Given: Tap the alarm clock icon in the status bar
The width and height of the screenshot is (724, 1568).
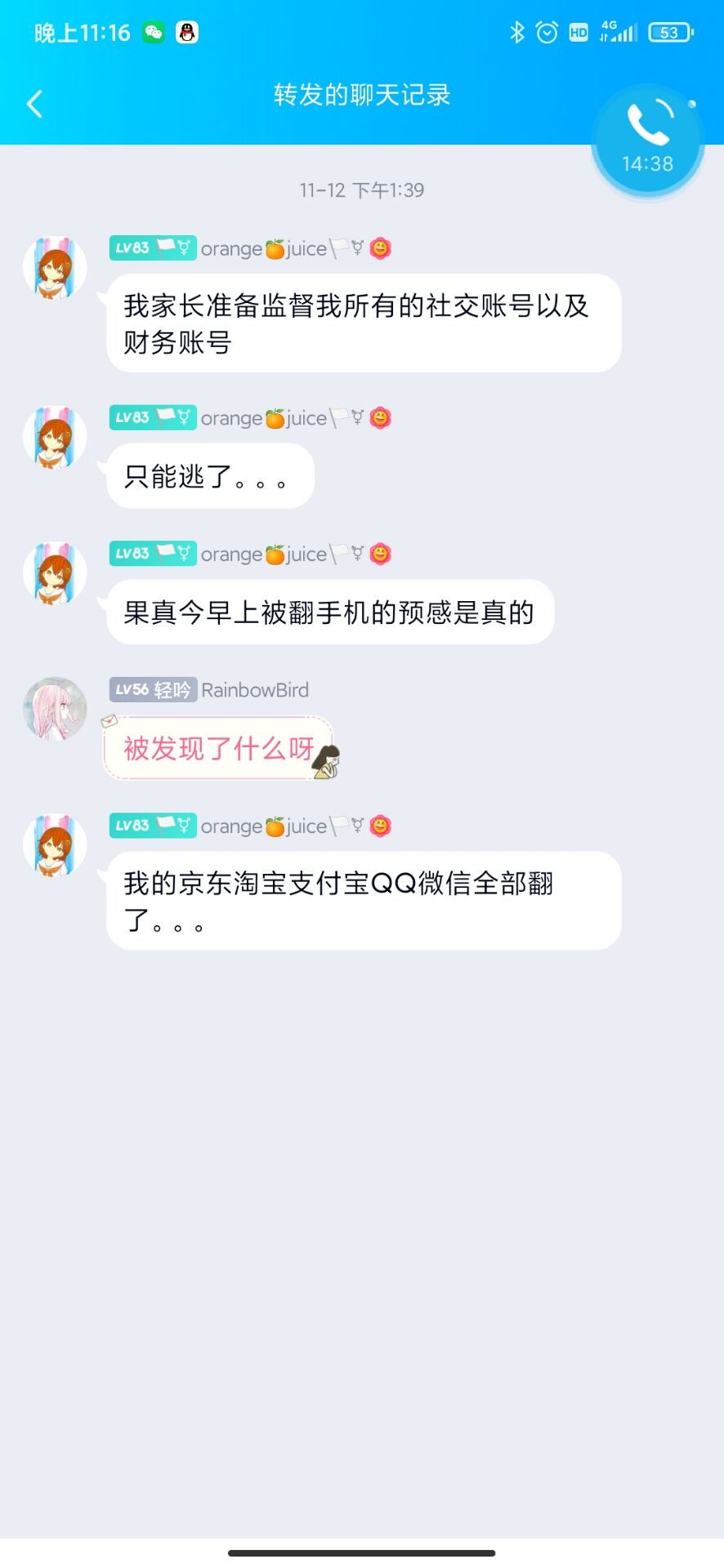Looking at the screenshot, I should 546,31.
